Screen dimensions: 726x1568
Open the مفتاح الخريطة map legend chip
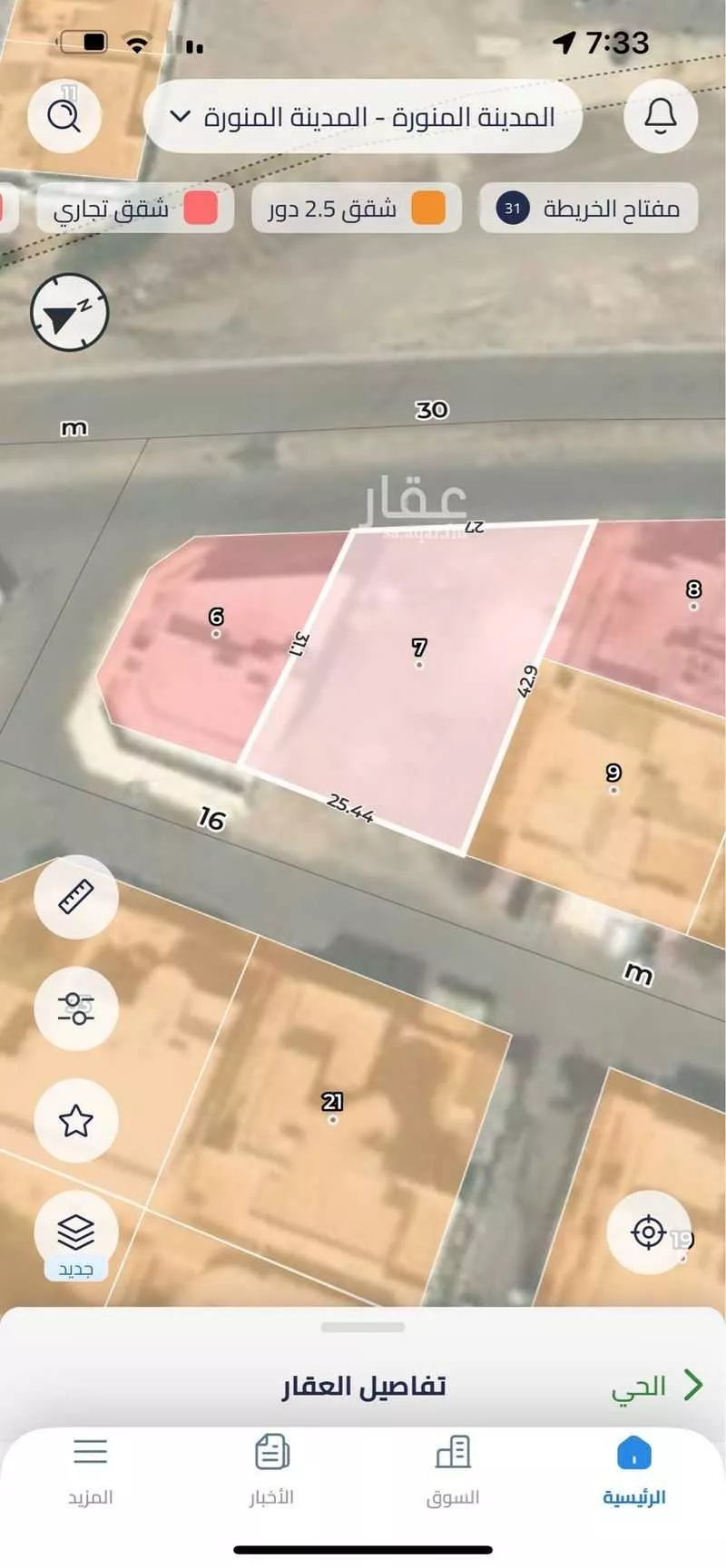tap(588, 209)
